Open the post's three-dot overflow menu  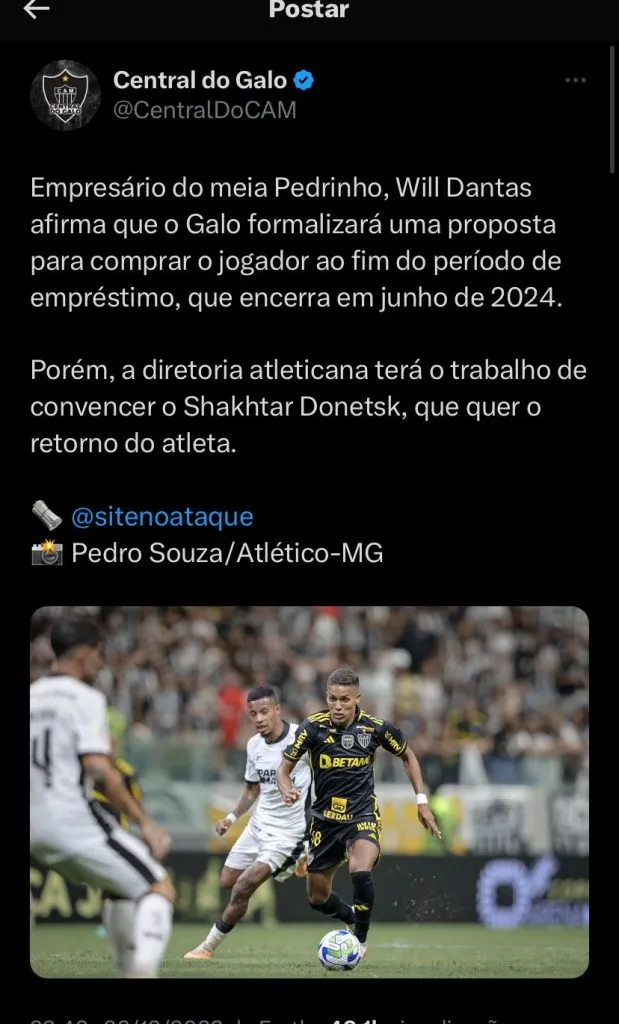[575, 81]
